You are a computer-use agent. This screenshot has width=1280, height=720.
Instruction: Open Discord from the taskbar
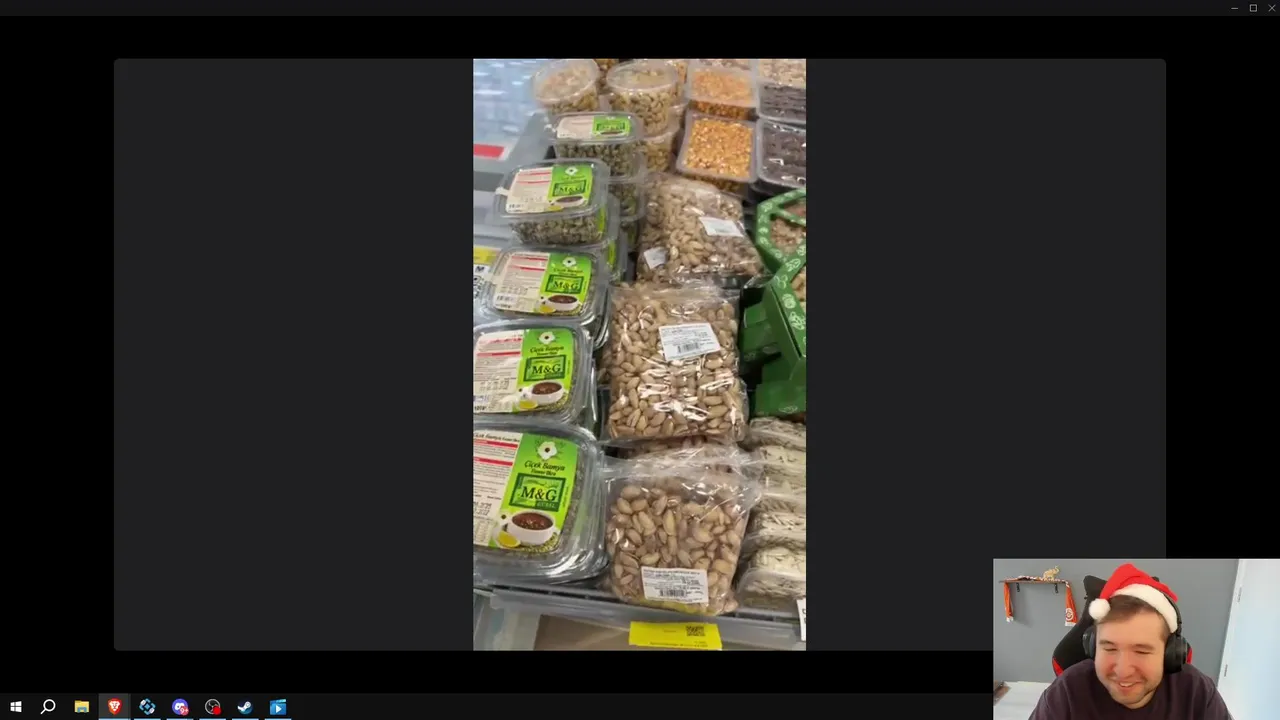[180, 707]
